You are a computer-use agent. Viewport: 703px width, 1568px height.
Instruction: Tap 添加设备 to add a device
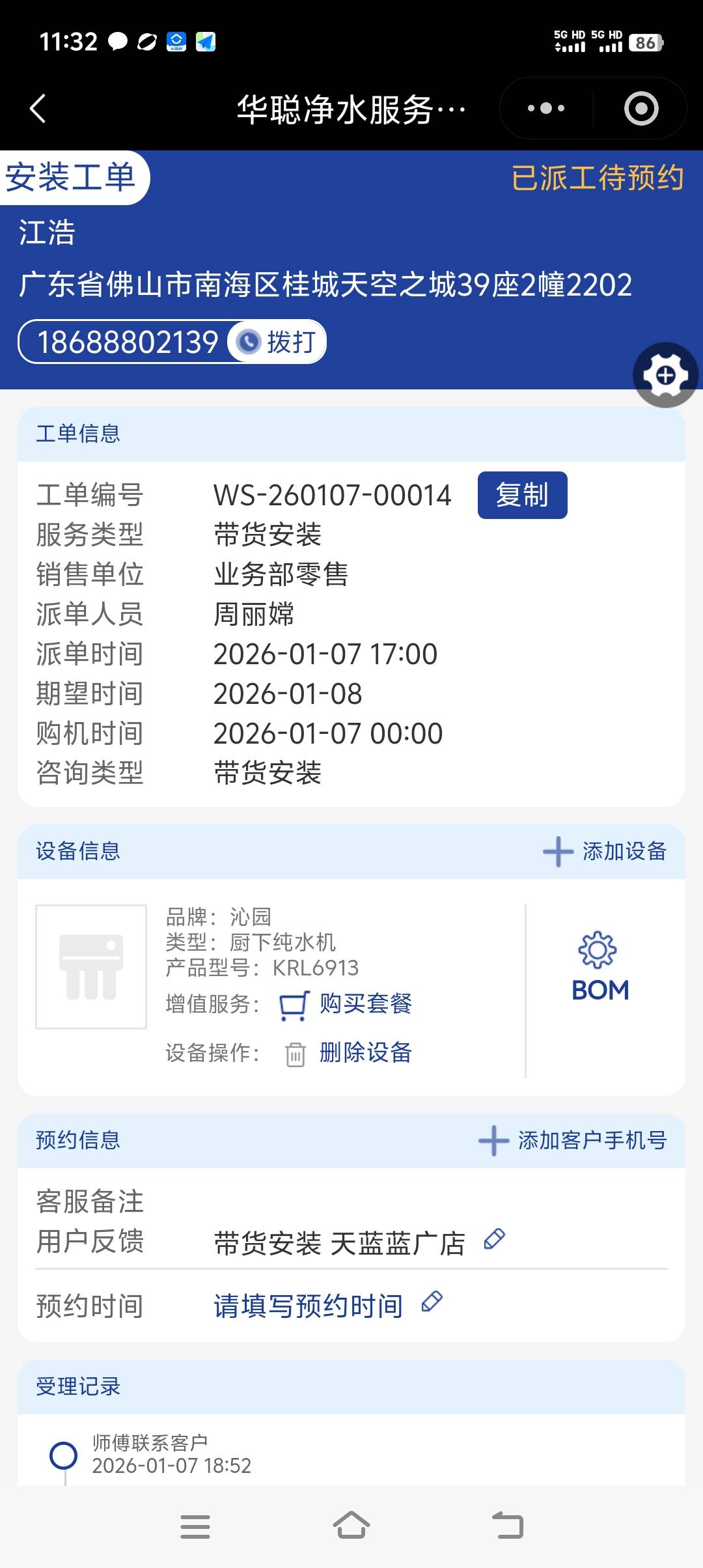(605, 851)
